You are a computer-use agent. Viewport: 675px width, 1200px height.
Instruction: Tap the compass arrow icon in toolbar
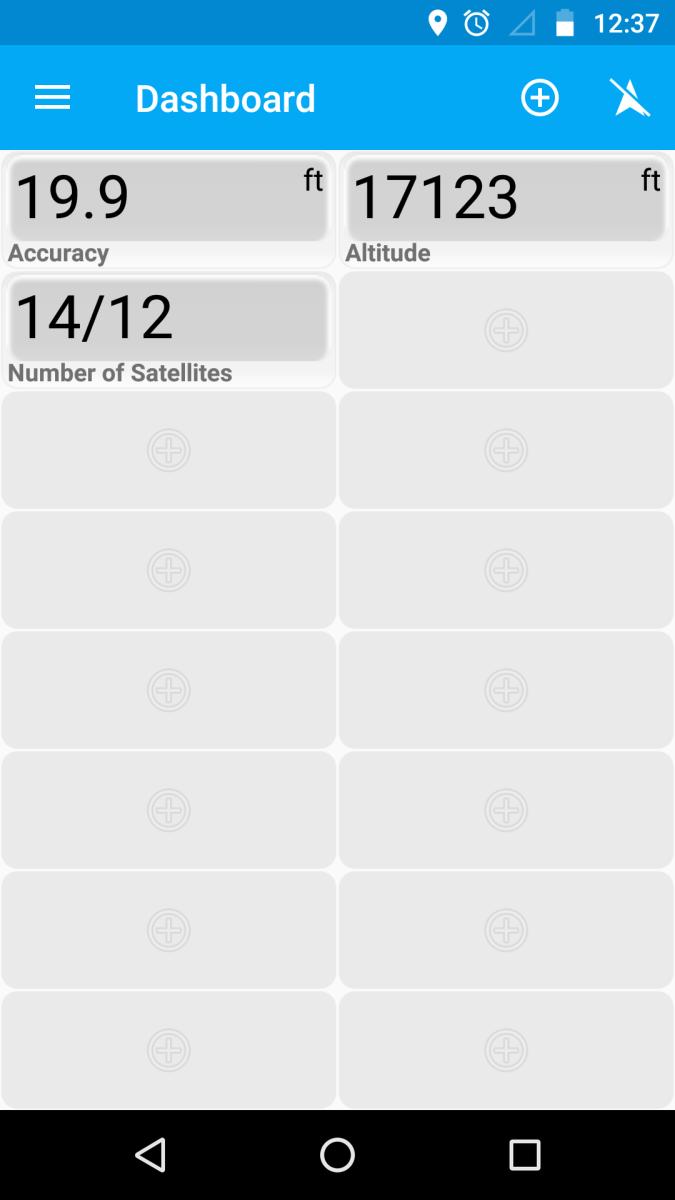point(631,98)
